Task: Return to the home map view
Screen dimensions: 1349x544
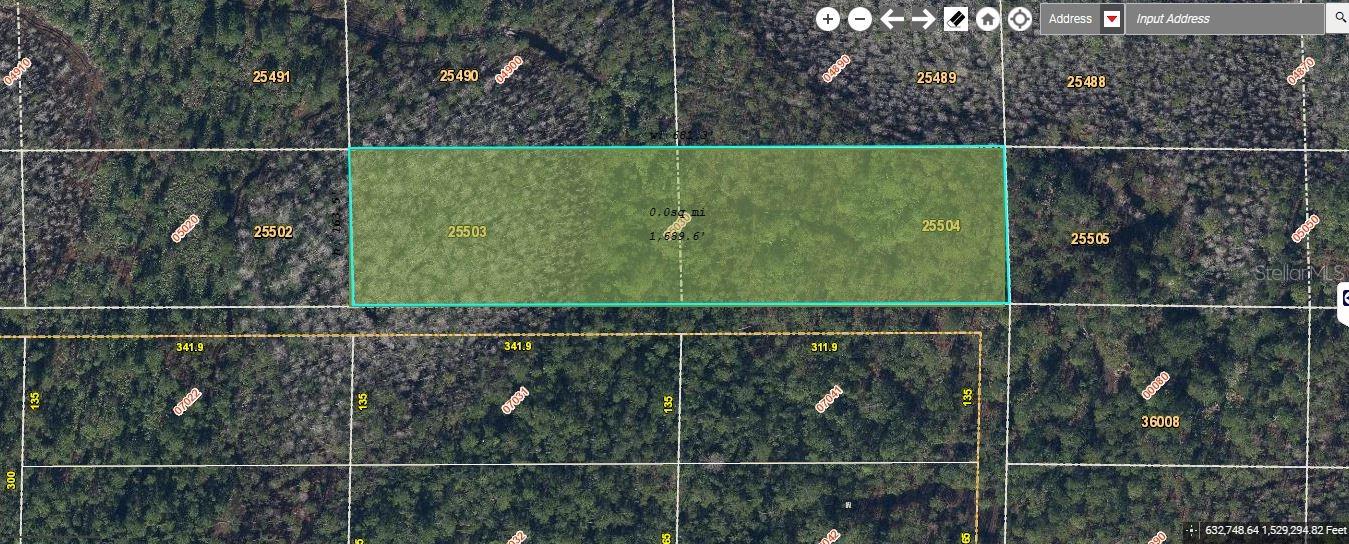Action: click(x=987, y=19)
